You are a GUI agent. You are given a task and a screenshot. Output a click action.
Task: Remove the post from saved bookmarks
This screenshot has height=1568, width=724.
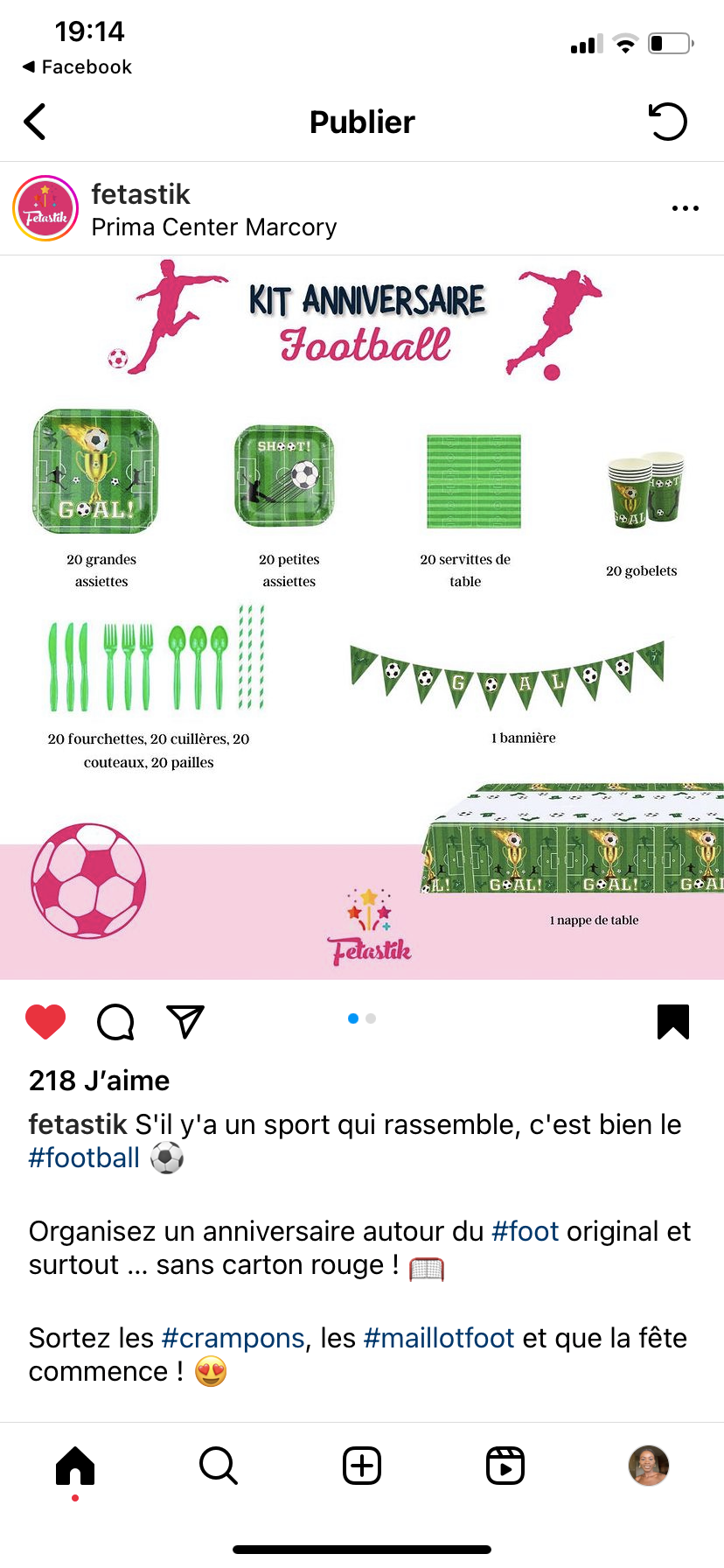672,1021
